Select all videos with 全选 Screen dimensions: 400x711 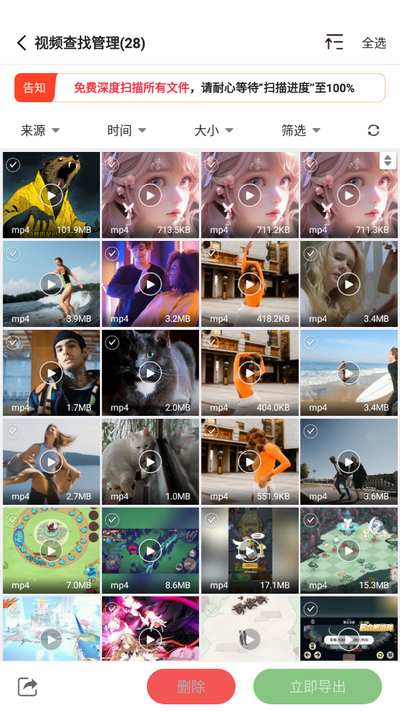[x=374, y=43]
